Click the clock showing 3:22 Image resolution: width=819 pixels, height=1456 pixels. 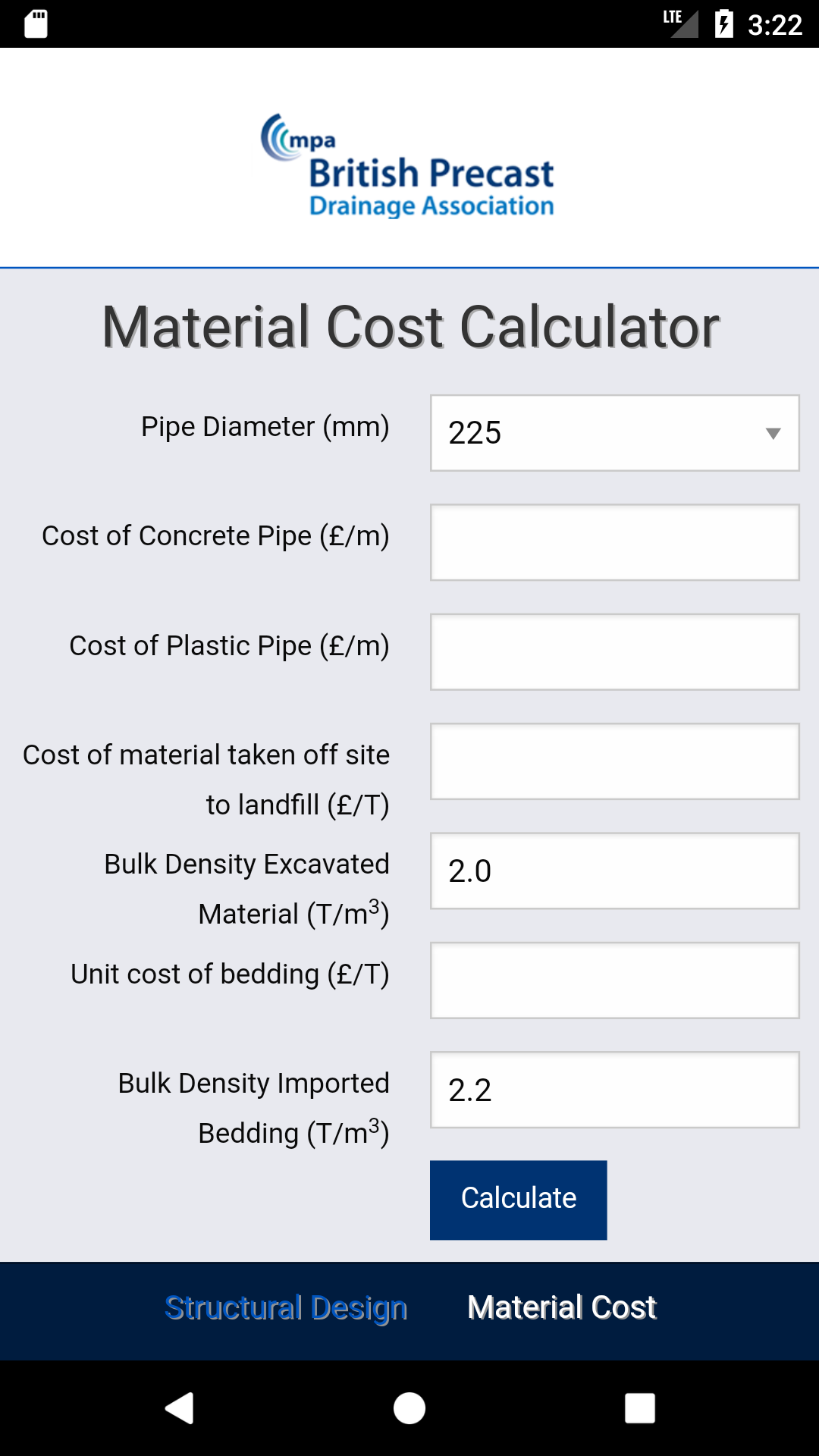(x=775, y=25)
